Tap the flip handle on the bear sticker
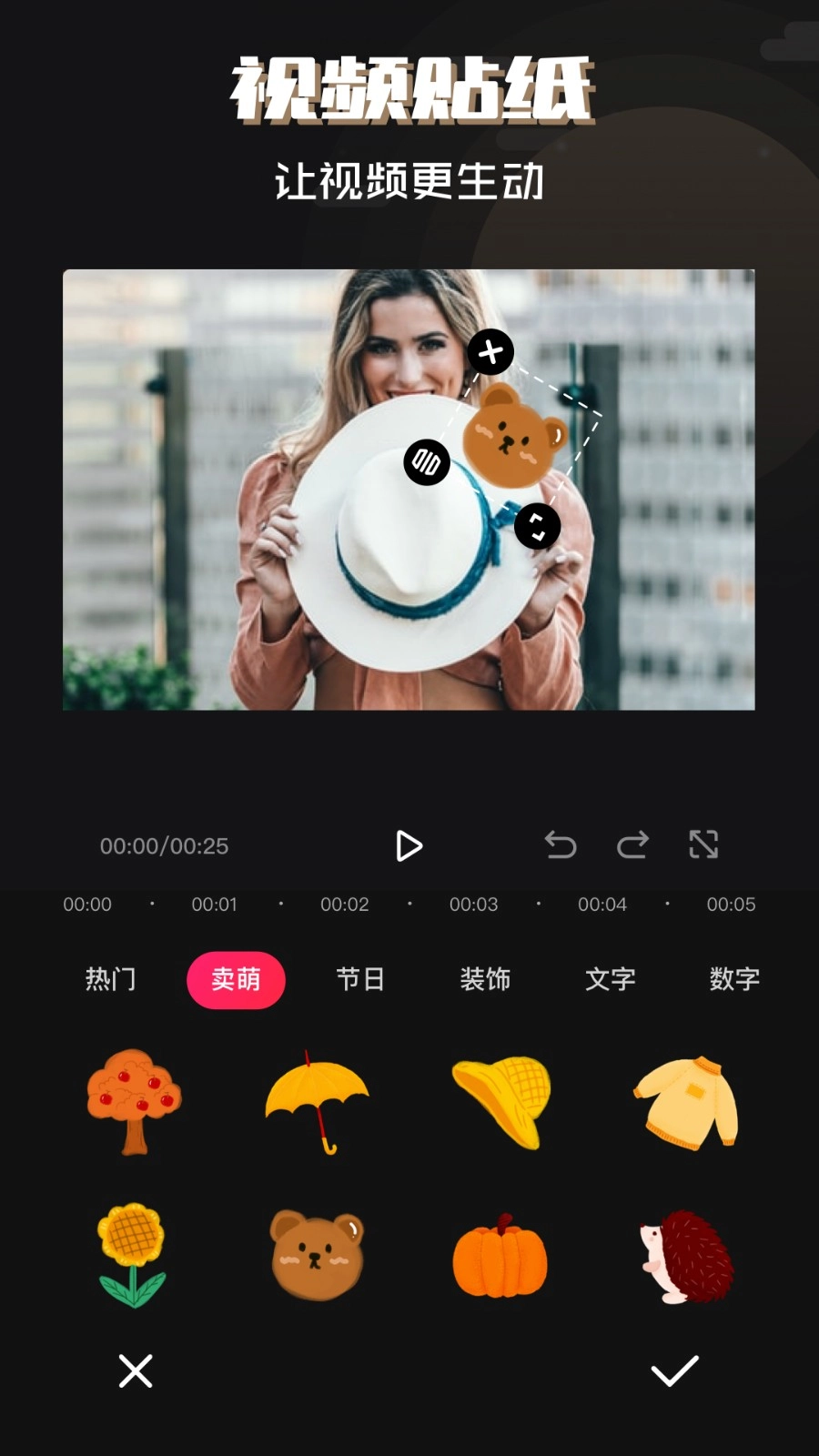 click(x=428, y=462)
